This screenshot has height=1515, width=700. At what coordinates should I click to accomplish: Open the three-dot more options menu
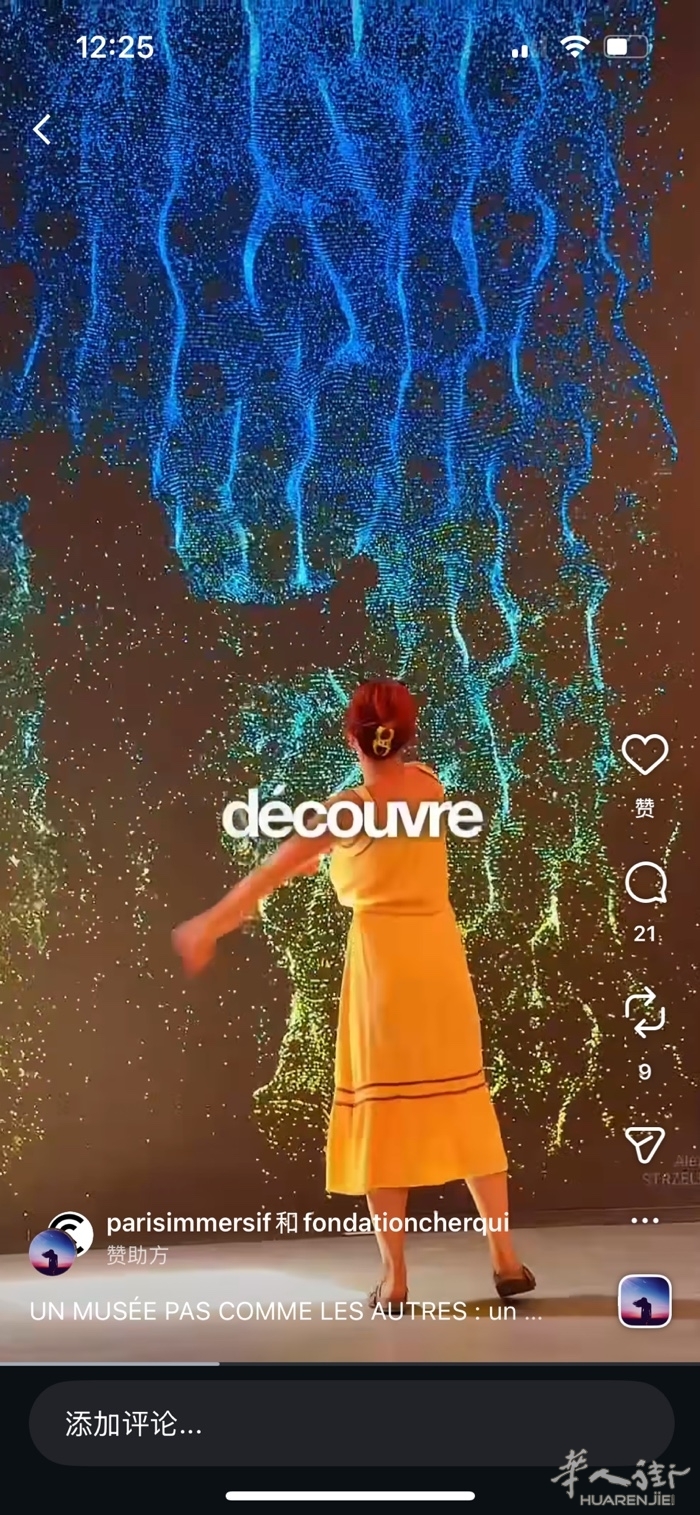click(645, 1221)
